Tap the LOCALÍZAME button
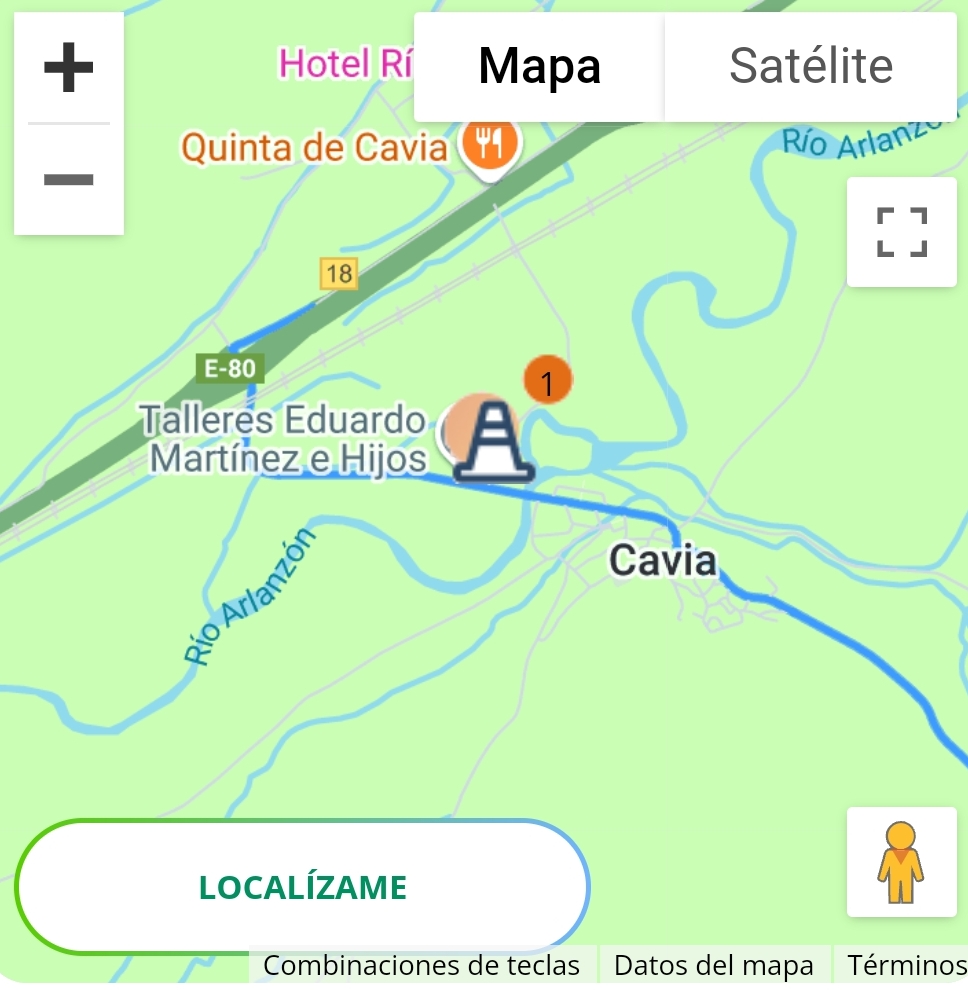Screen dimensions: 968x990 click(302, 887)
